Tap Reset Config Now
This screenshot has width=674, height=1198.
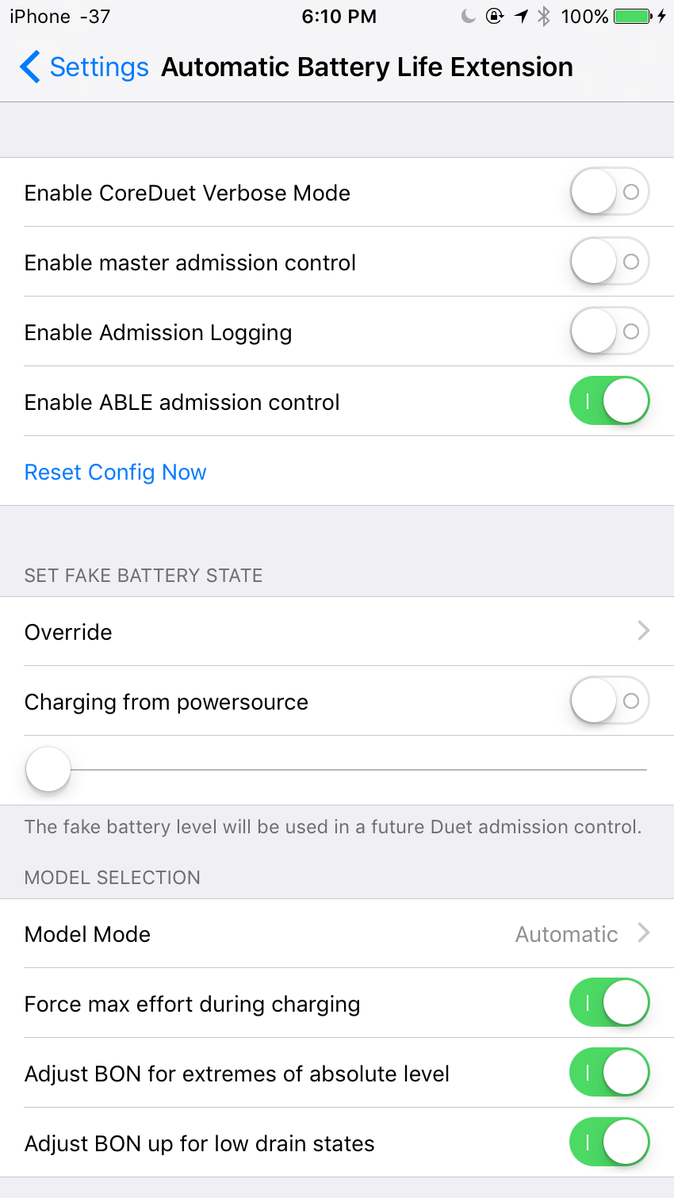[115, 471]
